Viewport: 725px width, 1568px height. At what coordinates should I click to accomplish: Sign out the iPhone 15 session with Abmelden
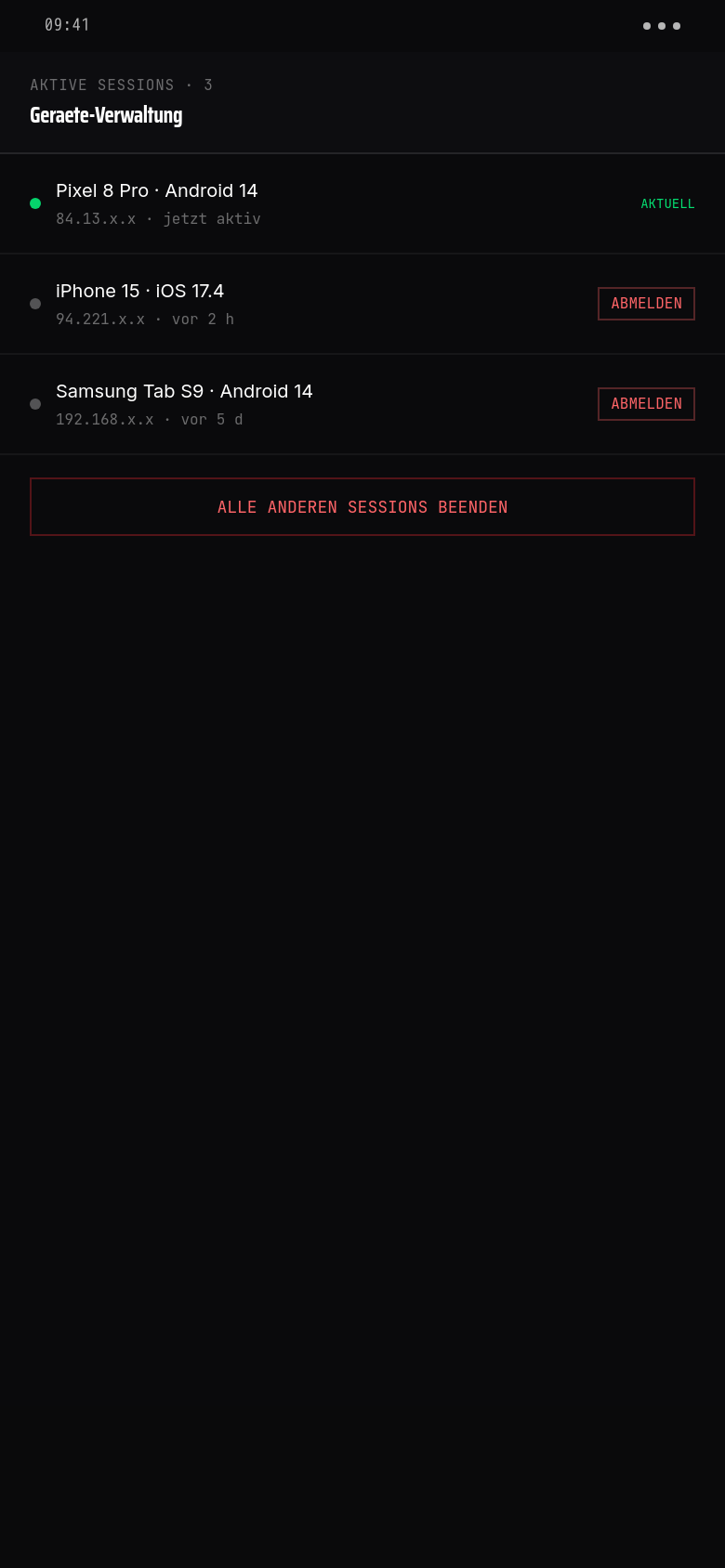pos(646,304)
